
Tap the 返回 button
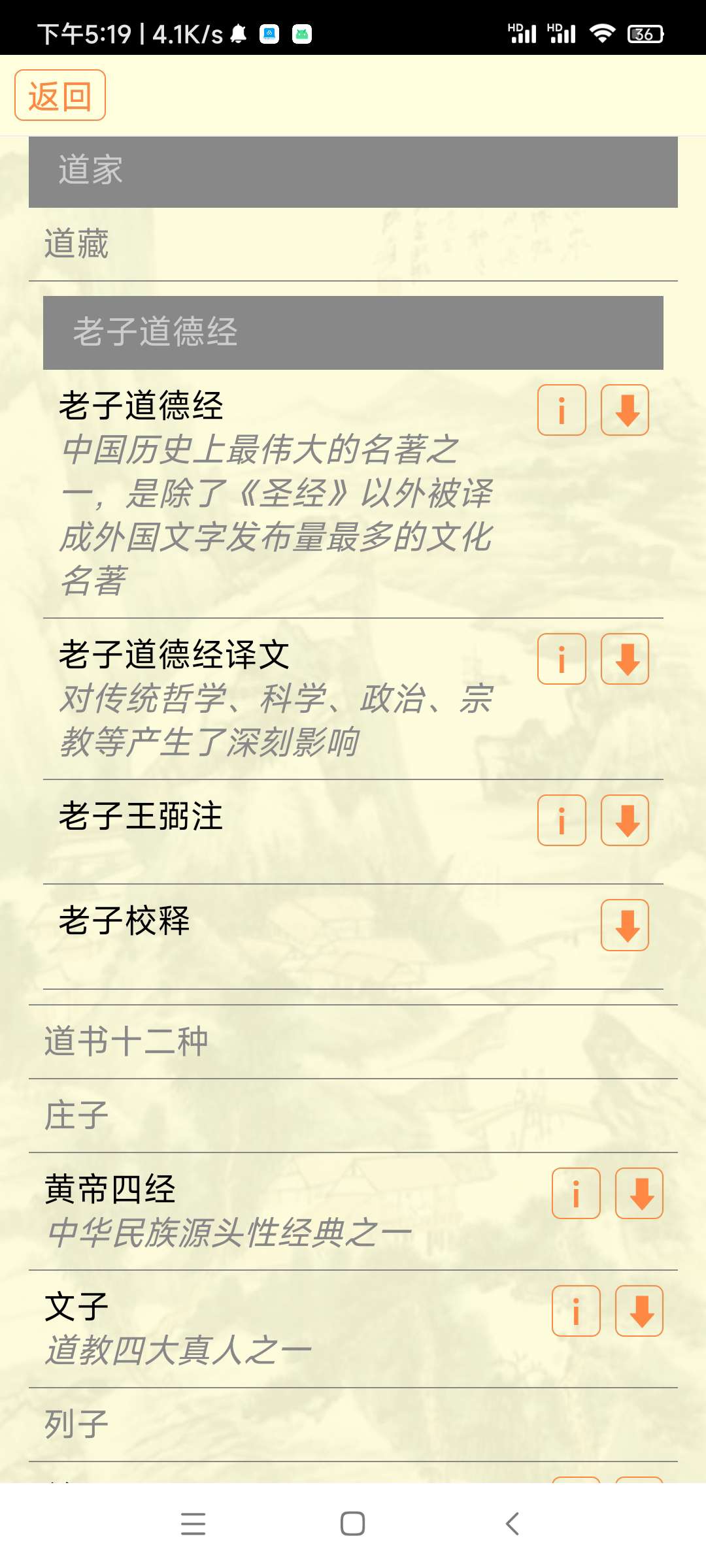click(x=60, y=95)
